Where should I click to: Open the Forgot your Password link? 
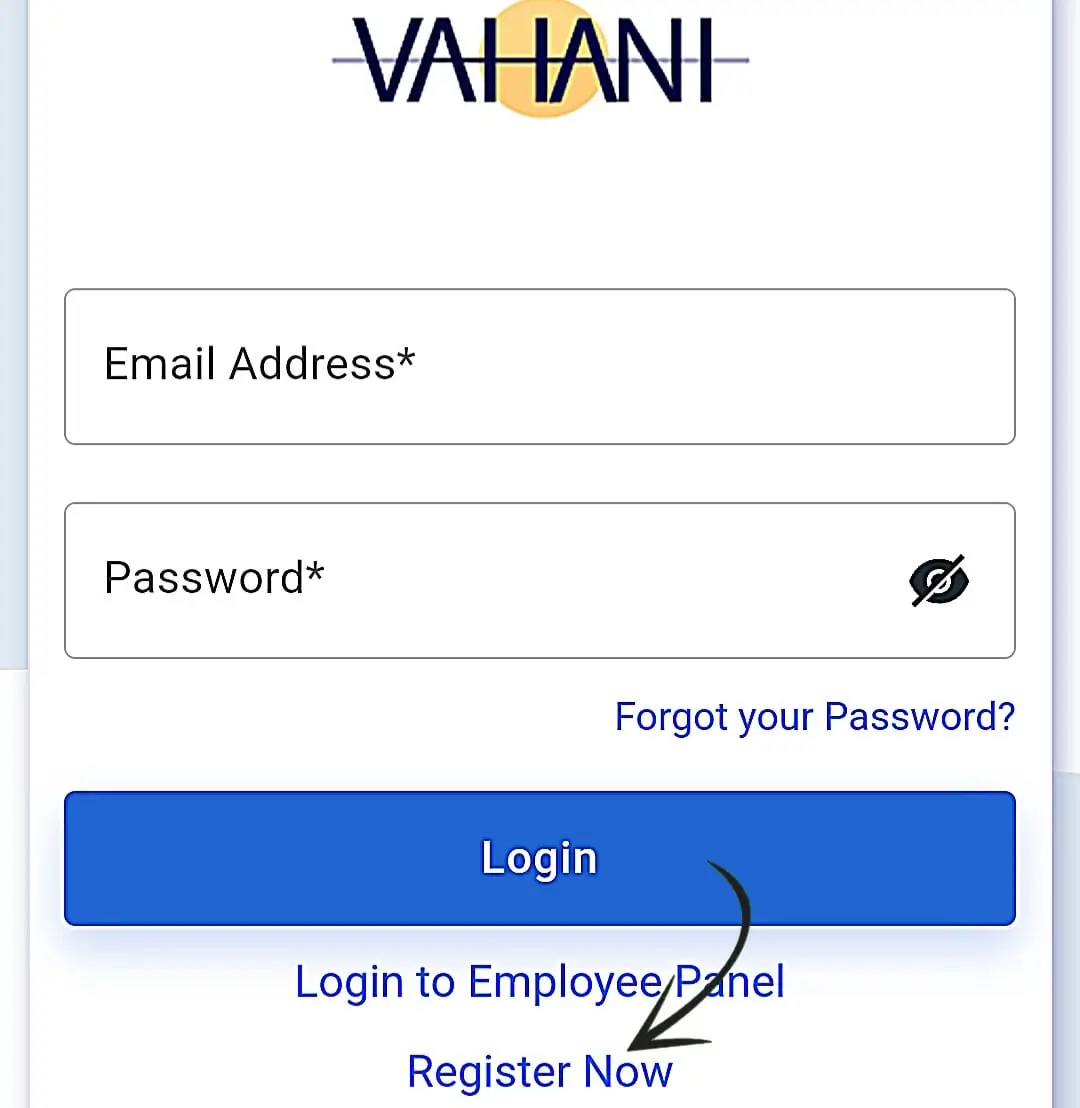tap(814, 717)
